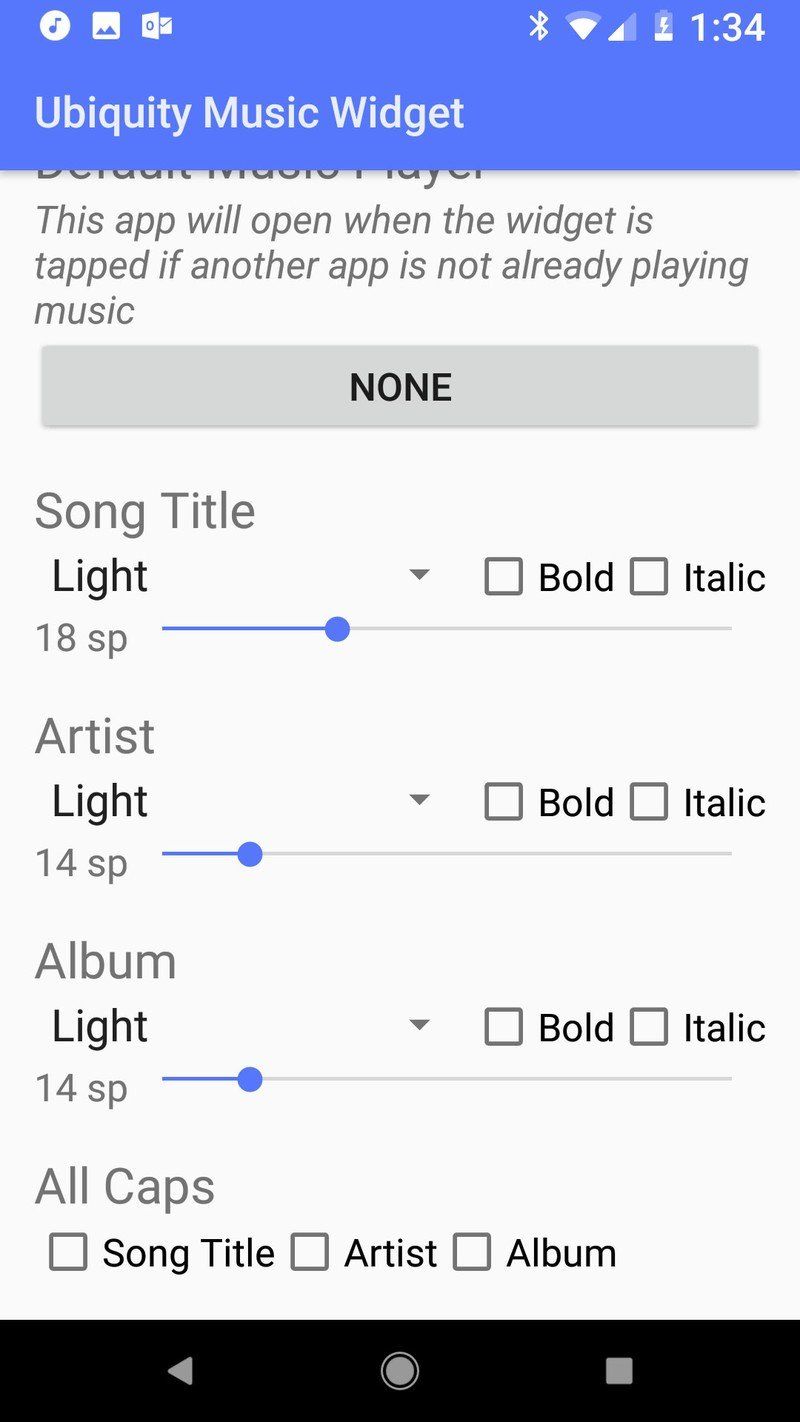Open the music player notification icon

[x=56, y=28]
